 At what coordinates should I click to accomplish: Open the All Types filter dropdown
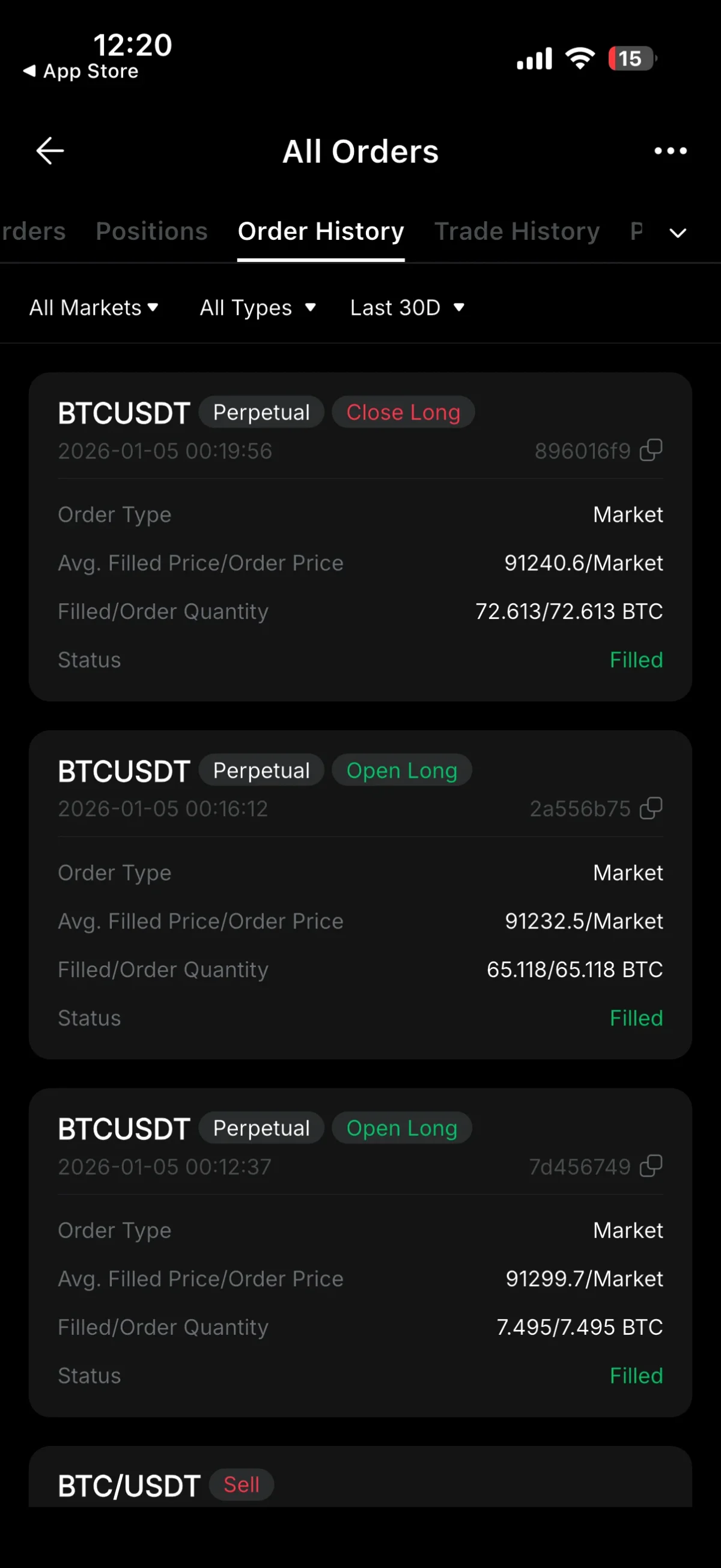click(257, 307)
